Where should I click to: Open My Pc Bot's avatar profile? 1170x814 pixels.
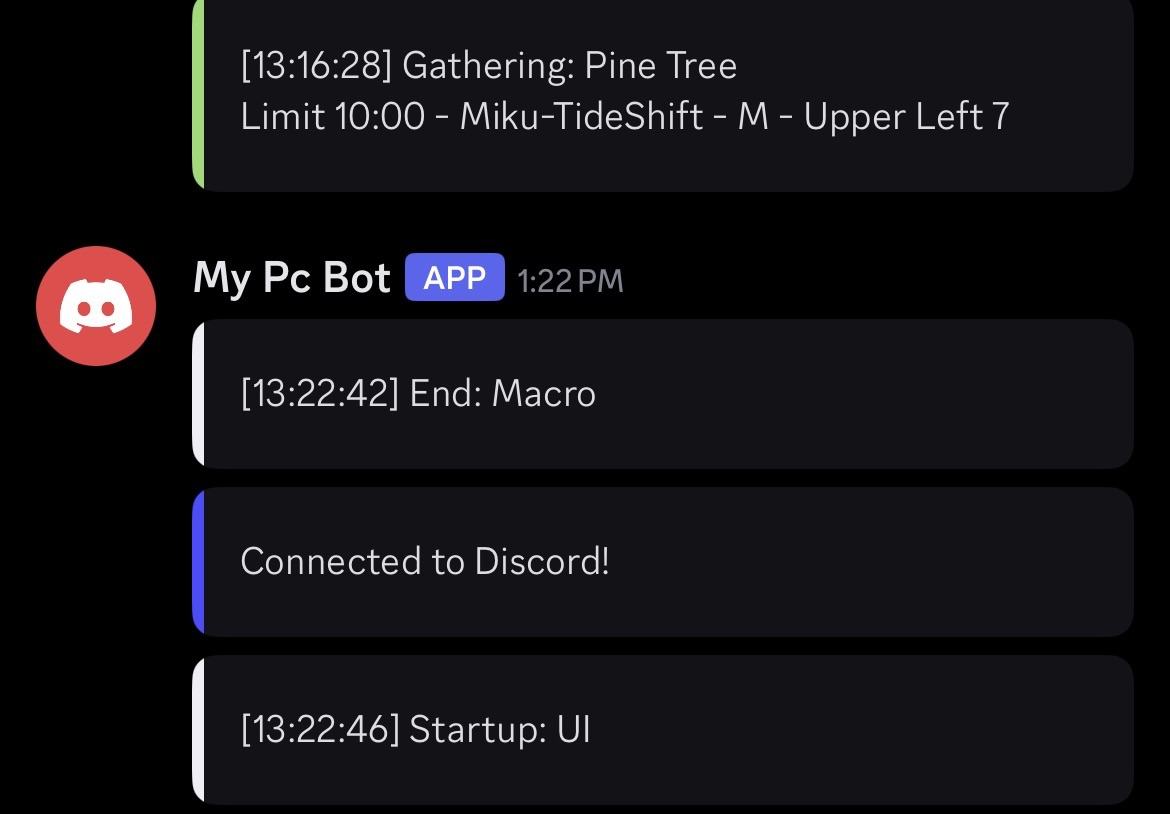pos(96,305)
